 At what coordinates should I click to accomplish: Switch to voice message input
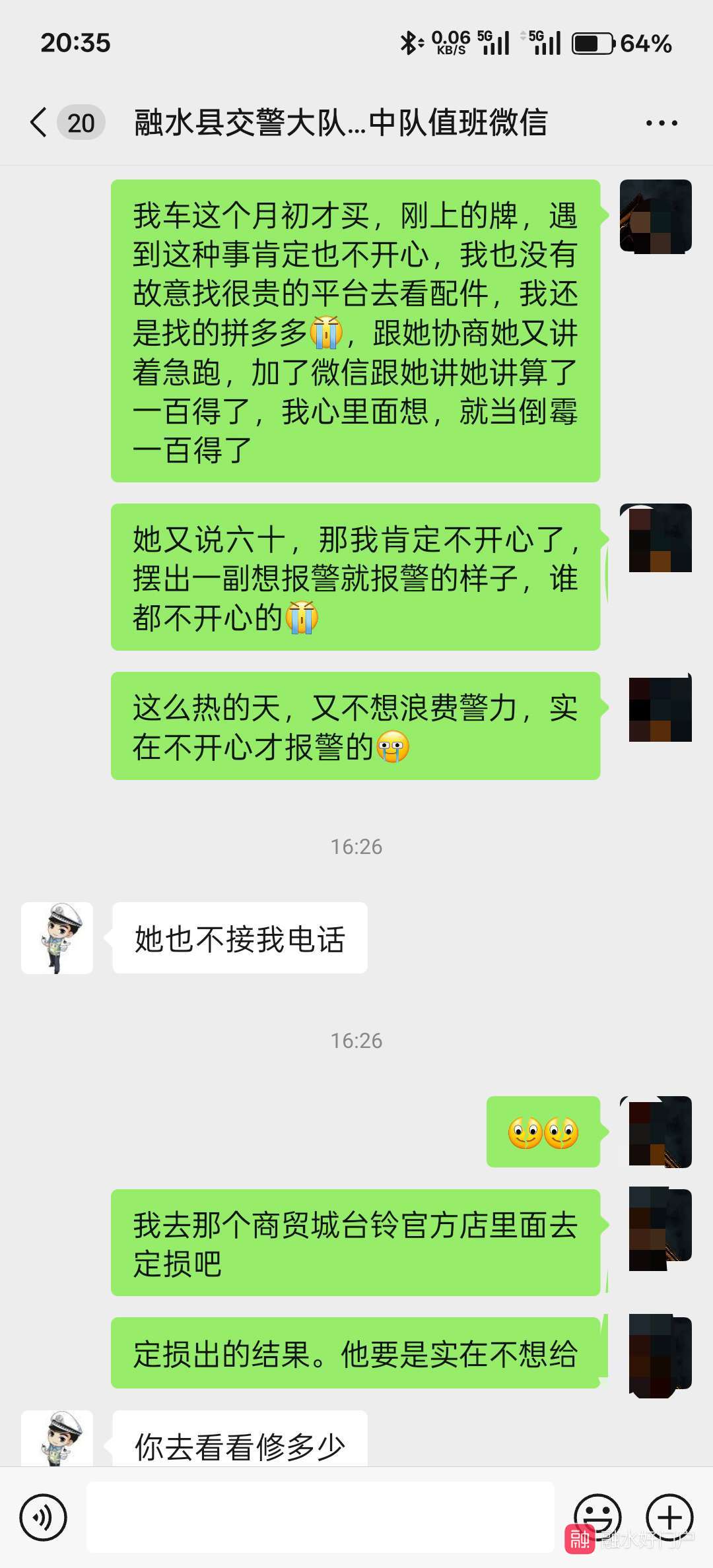44,1518
